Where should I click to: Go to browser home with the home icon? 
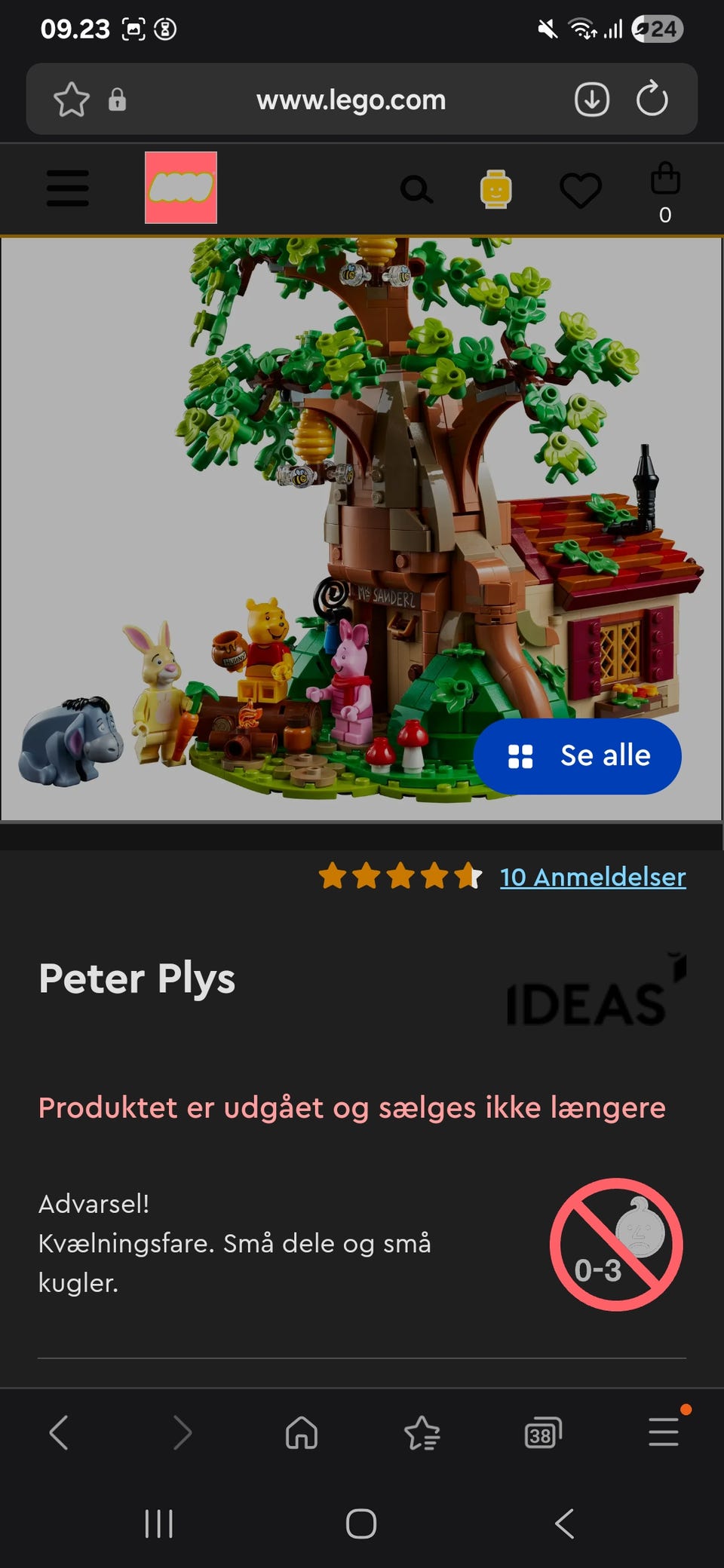(301, 1432)
